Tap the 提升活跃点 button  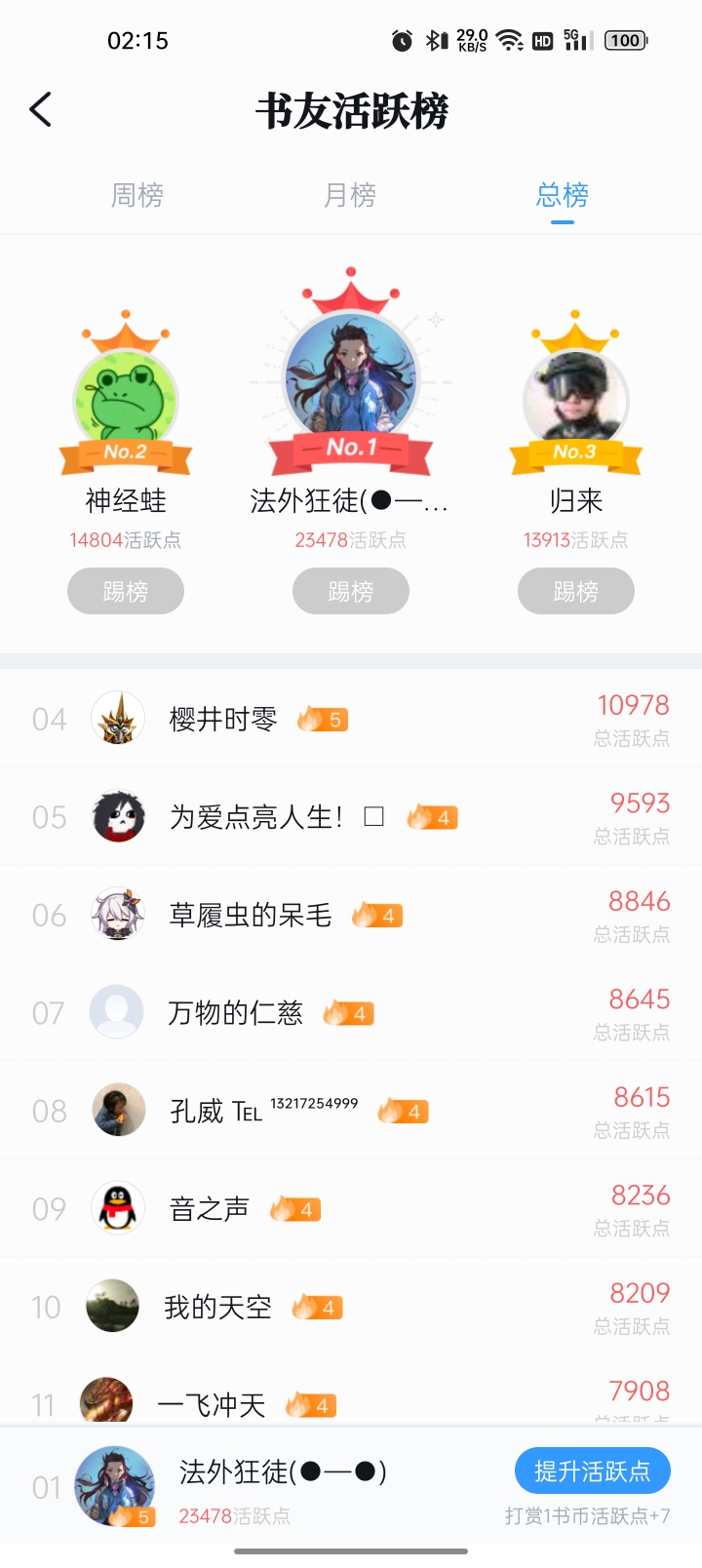(592, 1471)
